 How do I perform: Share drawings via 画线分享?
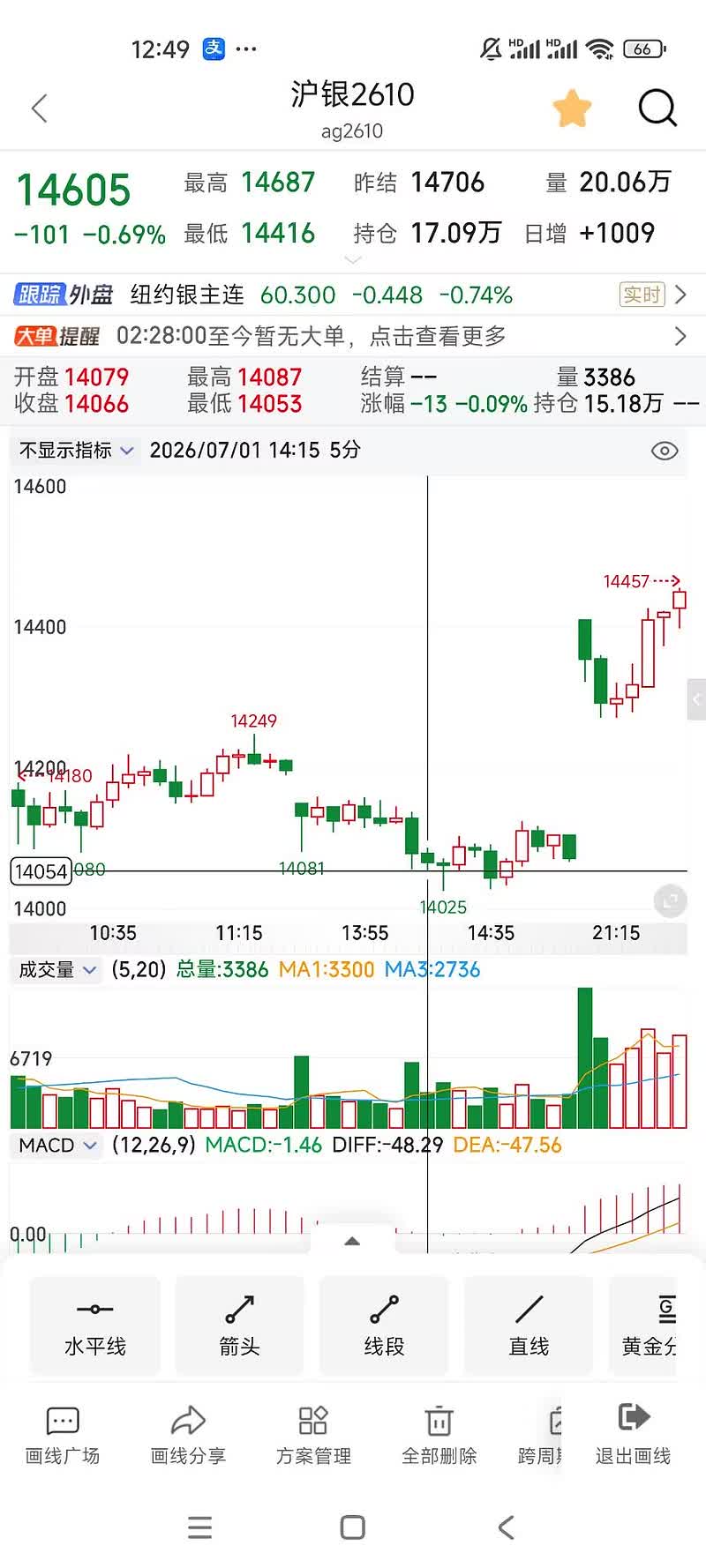pos(188,1435)
